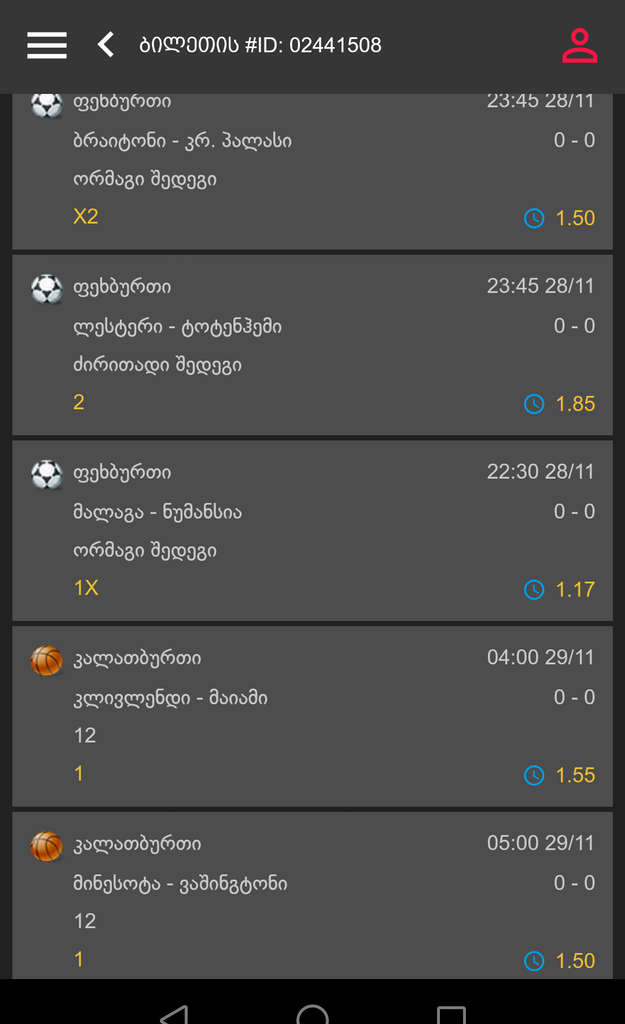Open the hamburger drawer menu
The width and height of the screenshot is (625, 1024).
pos(47,45)
